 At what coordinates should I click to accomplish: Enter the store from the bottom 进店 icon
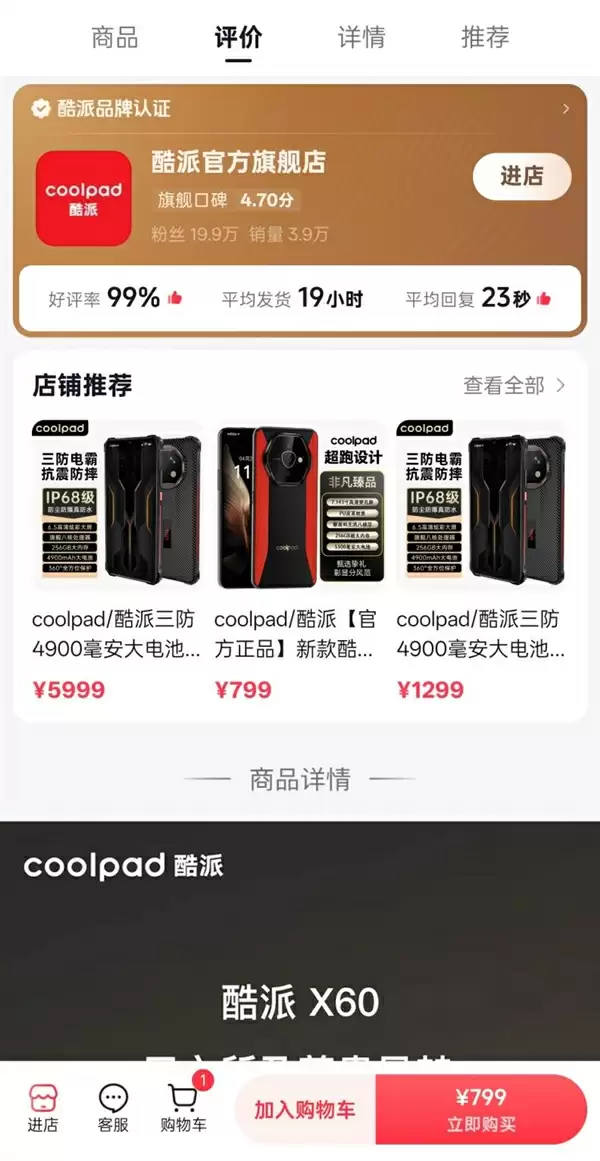(x=42, y=1108)
